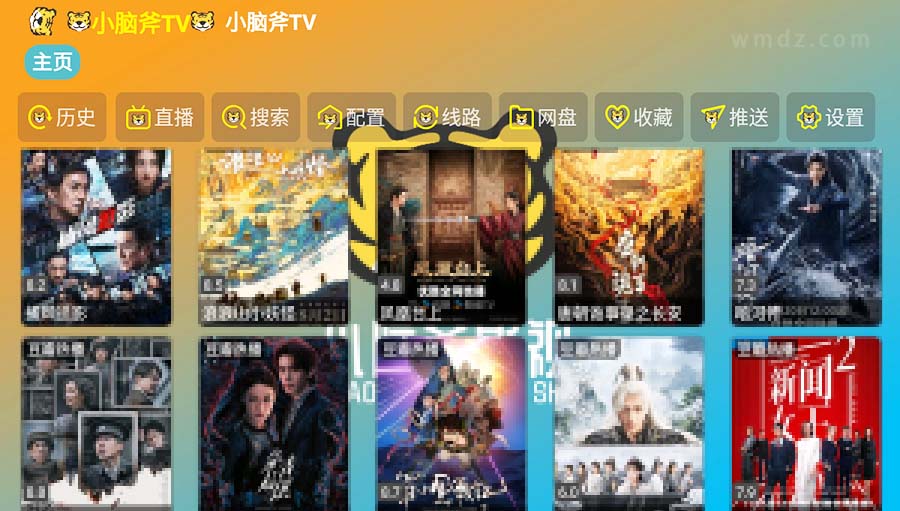Open 历史 watch history
The height and width of the screenshot is (511, 900).
point(62,118)
